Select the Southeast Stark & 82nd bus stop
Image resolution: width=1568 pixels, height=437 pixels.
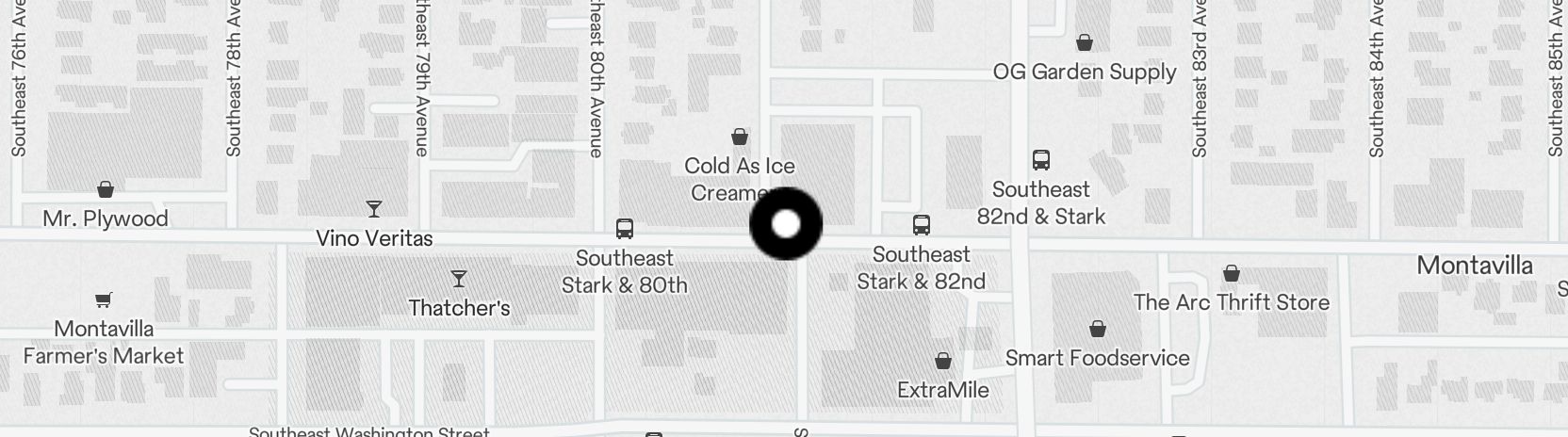[x=922, y=225]
